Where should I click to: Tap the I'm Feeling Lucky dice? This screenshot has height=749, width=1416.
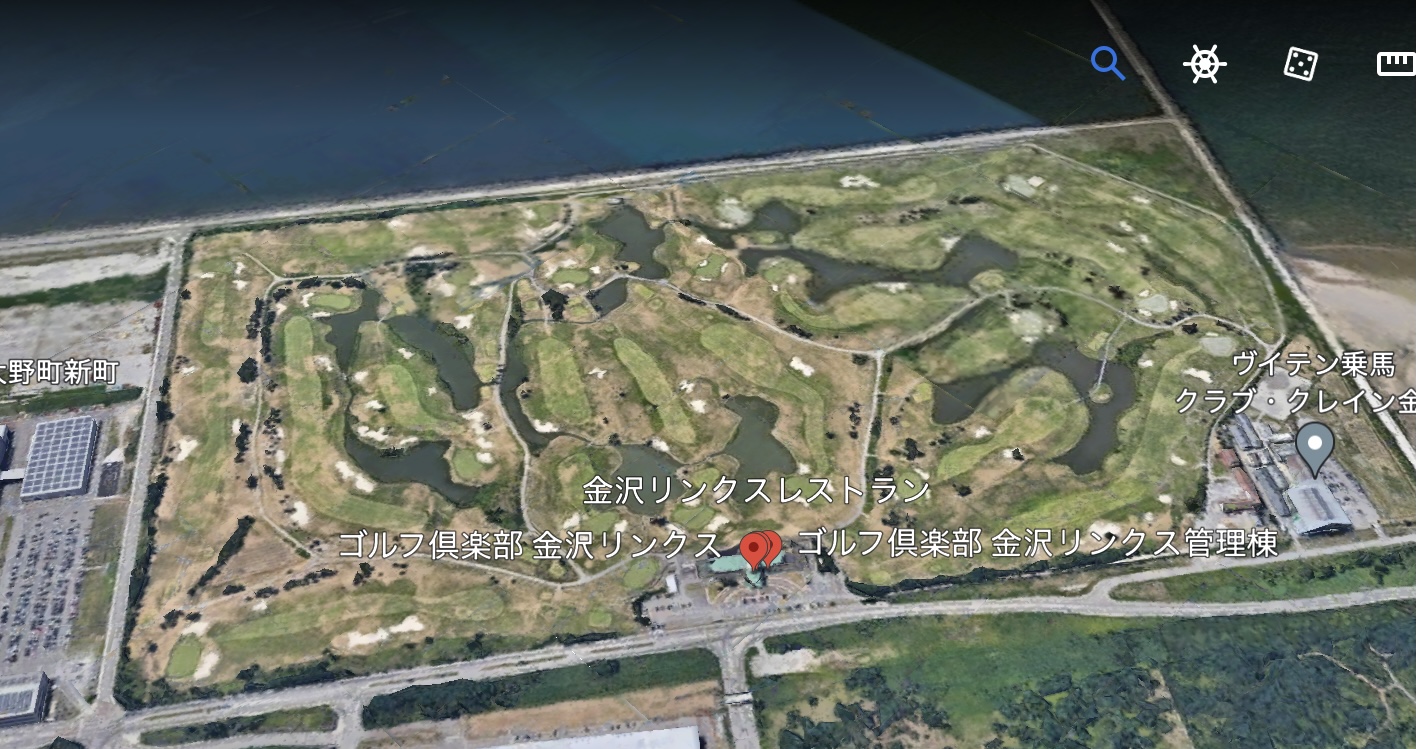(1300, 64)
